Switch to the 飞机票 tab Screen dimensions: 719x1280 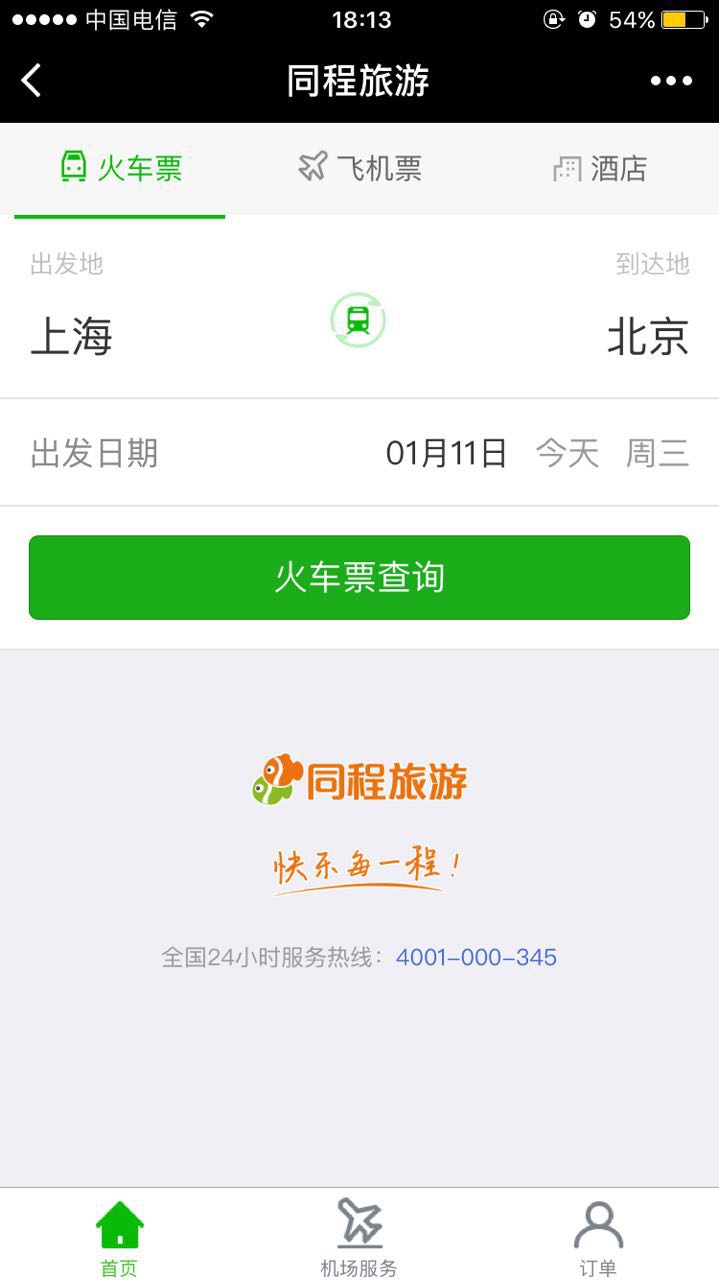tap(360, 168)
